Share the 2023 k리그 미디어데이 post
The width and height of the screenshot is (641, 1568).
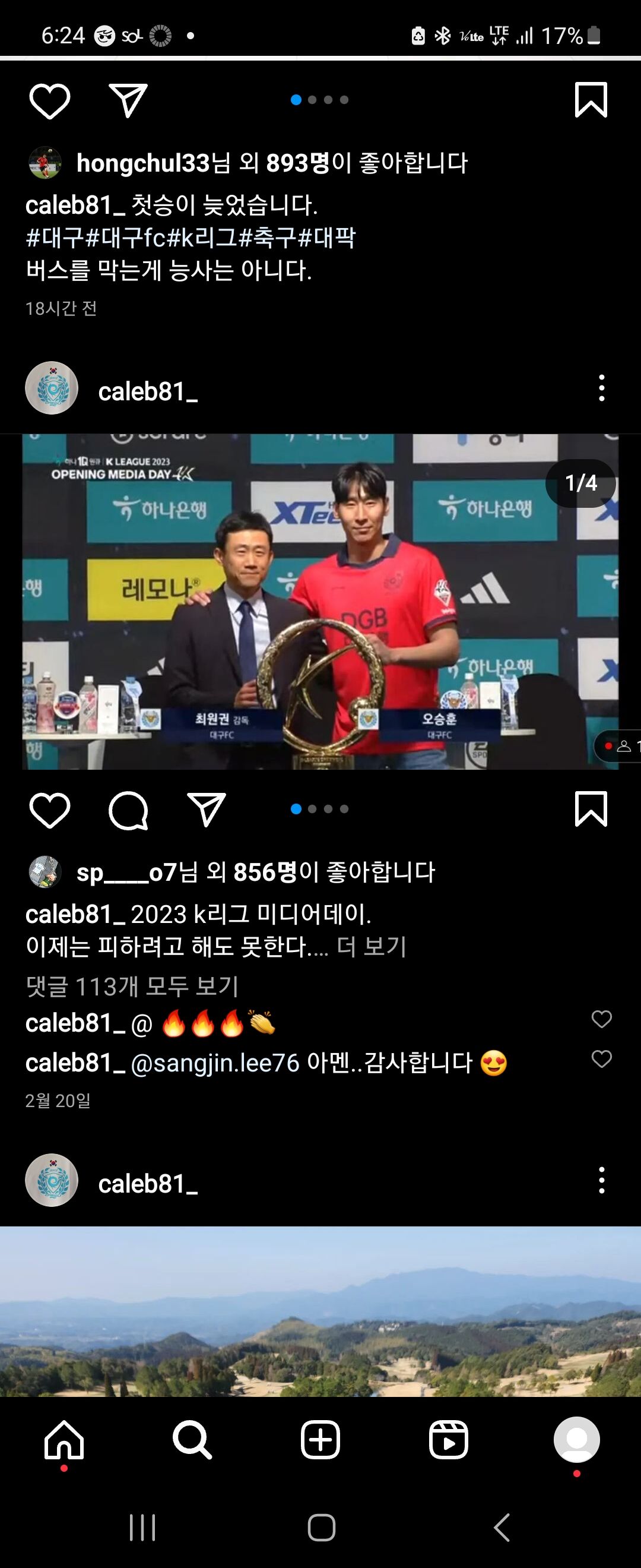206,810
